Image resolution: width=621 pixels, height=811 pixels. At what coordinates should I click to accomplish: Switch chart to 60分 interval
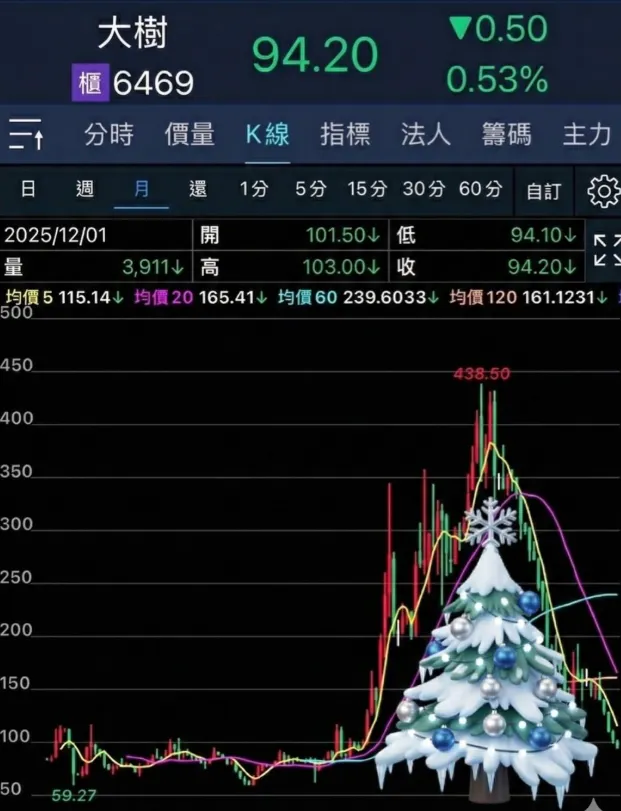480,188
